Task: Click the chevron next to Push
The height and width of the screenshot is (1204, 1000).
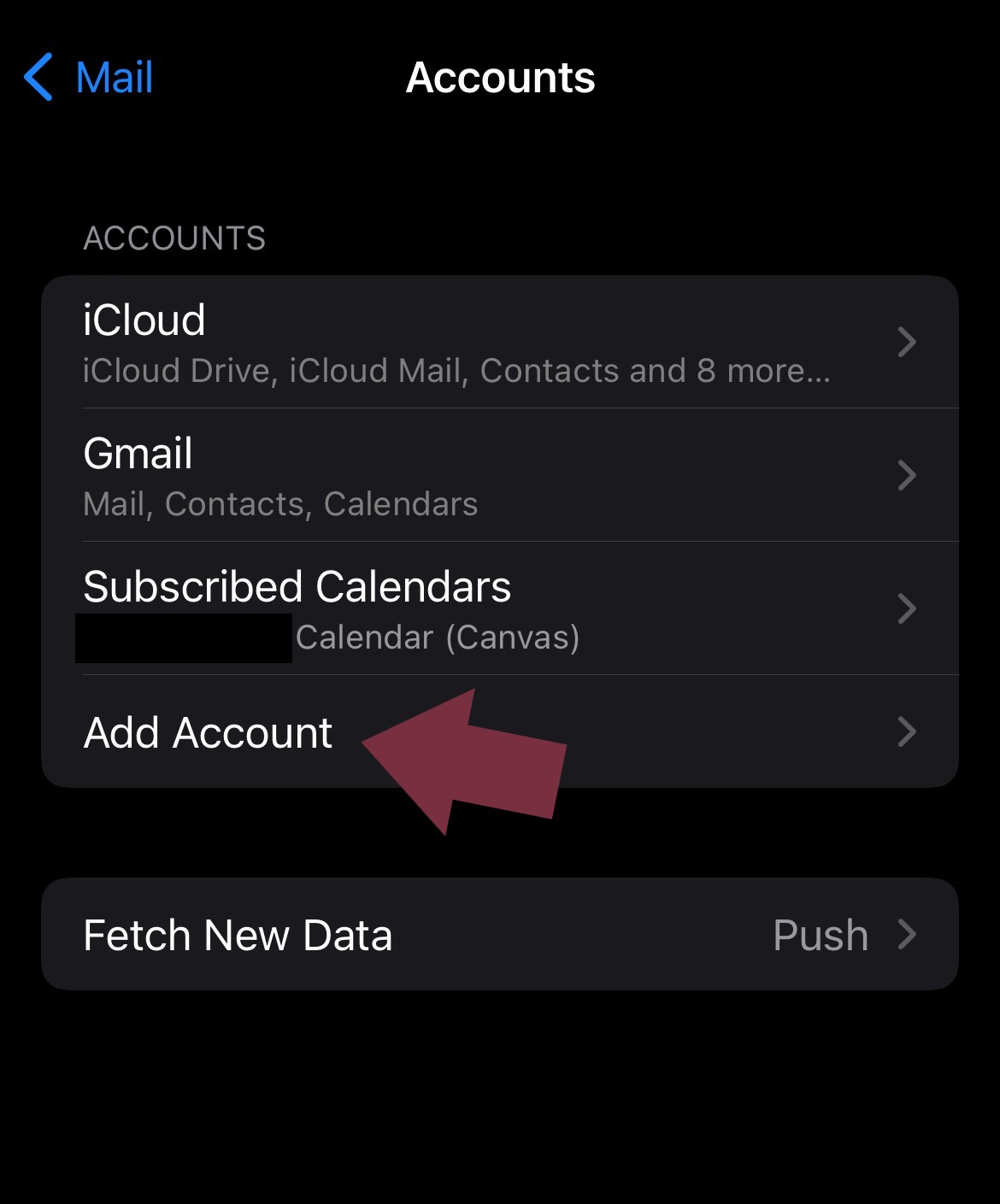Action: 908,934
